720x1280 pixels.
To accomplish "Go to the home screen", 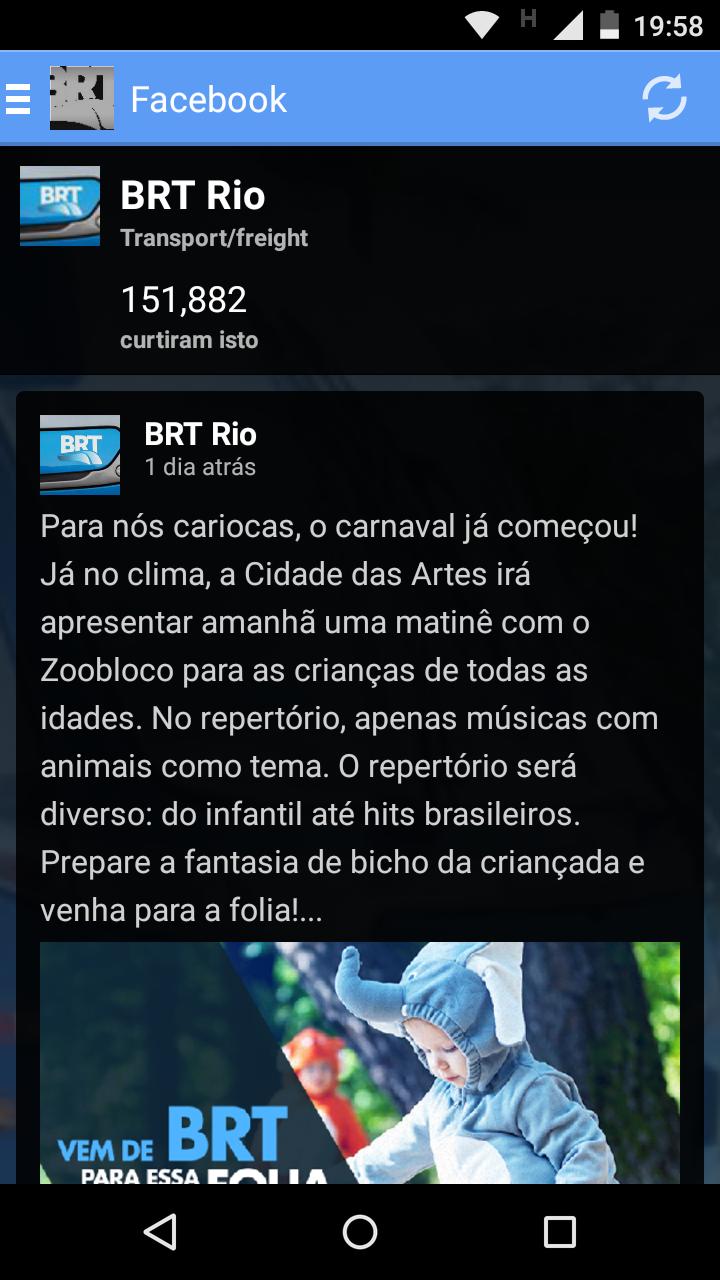I will pos(360,1232).
